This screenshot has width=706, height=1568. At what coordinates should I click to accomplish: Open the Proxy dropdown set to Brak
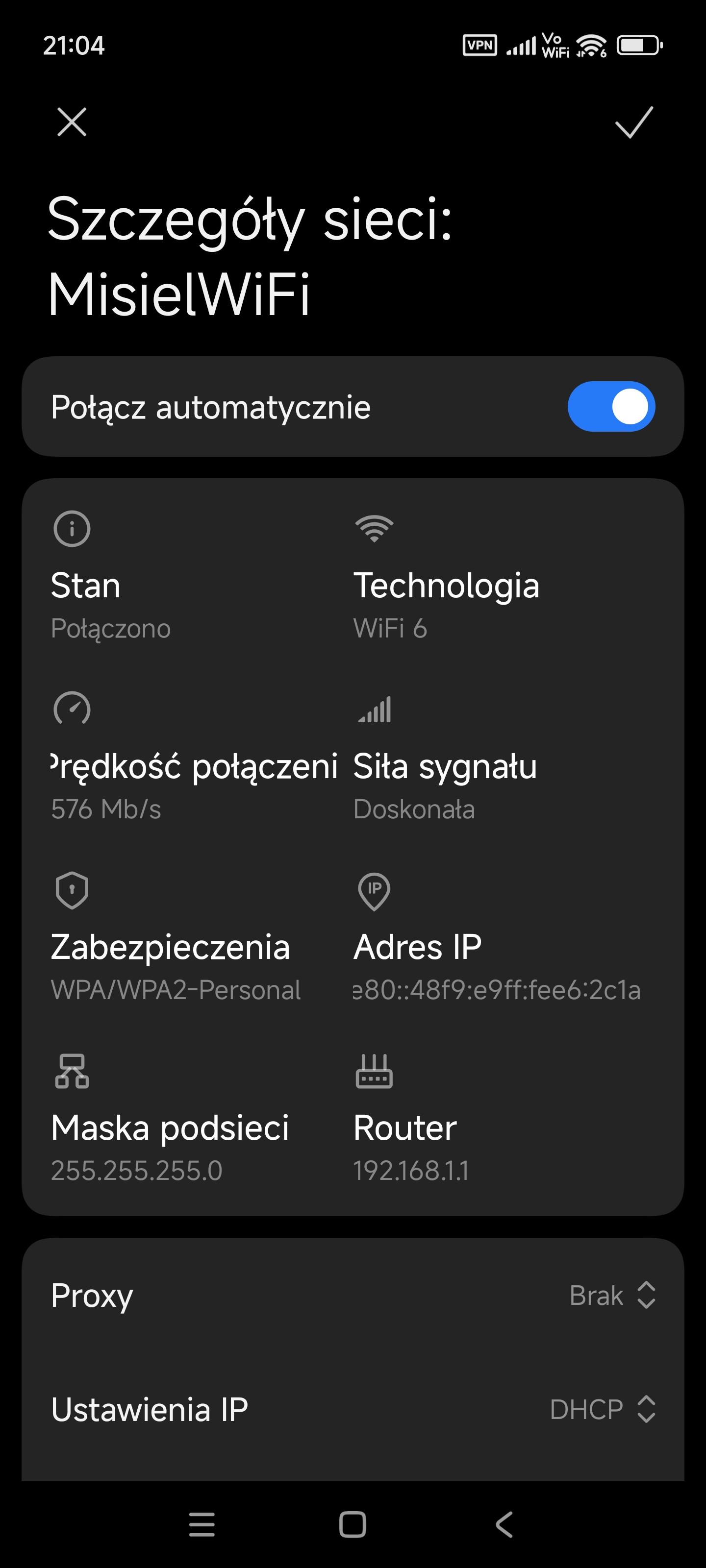611,1295
